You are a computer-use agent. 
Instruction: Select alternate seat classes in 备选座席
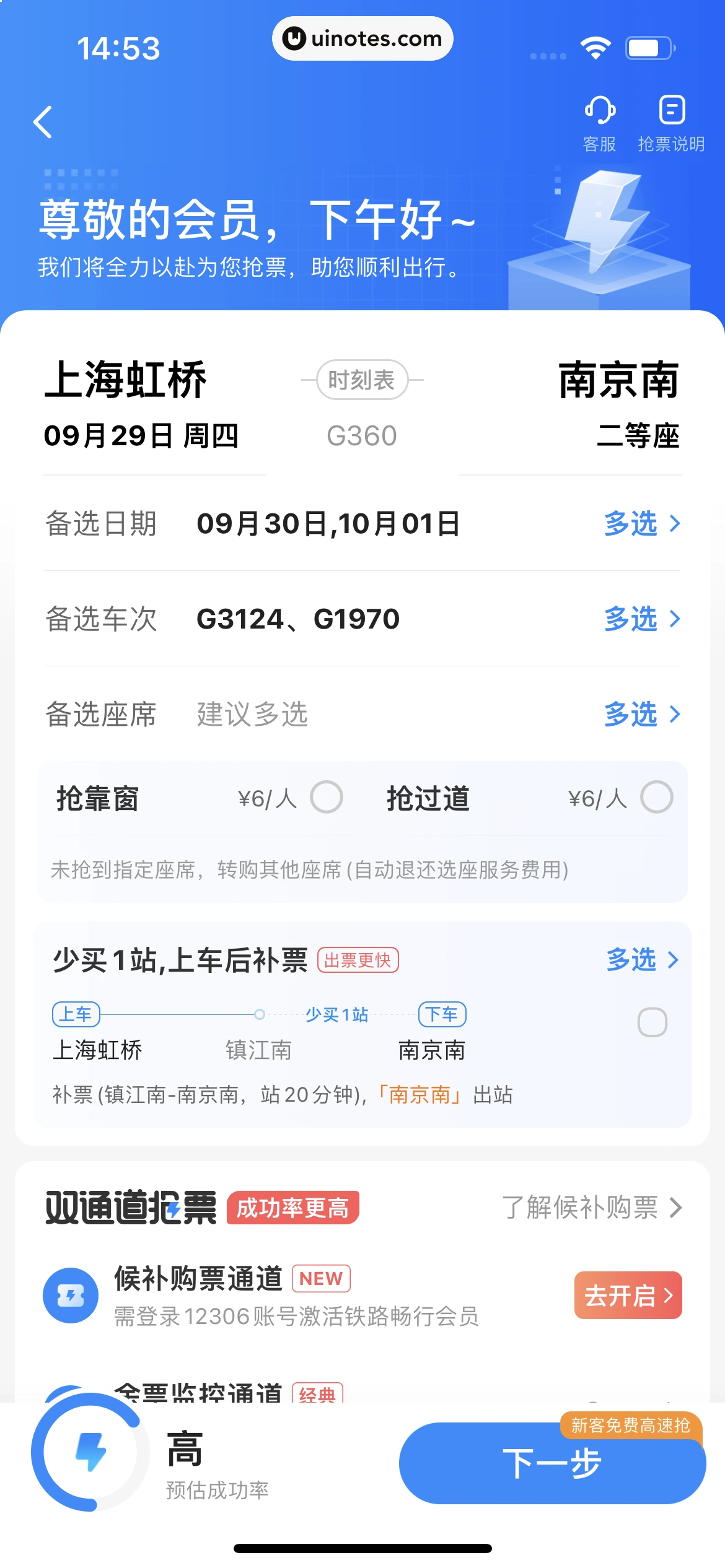tap(642, 714)
